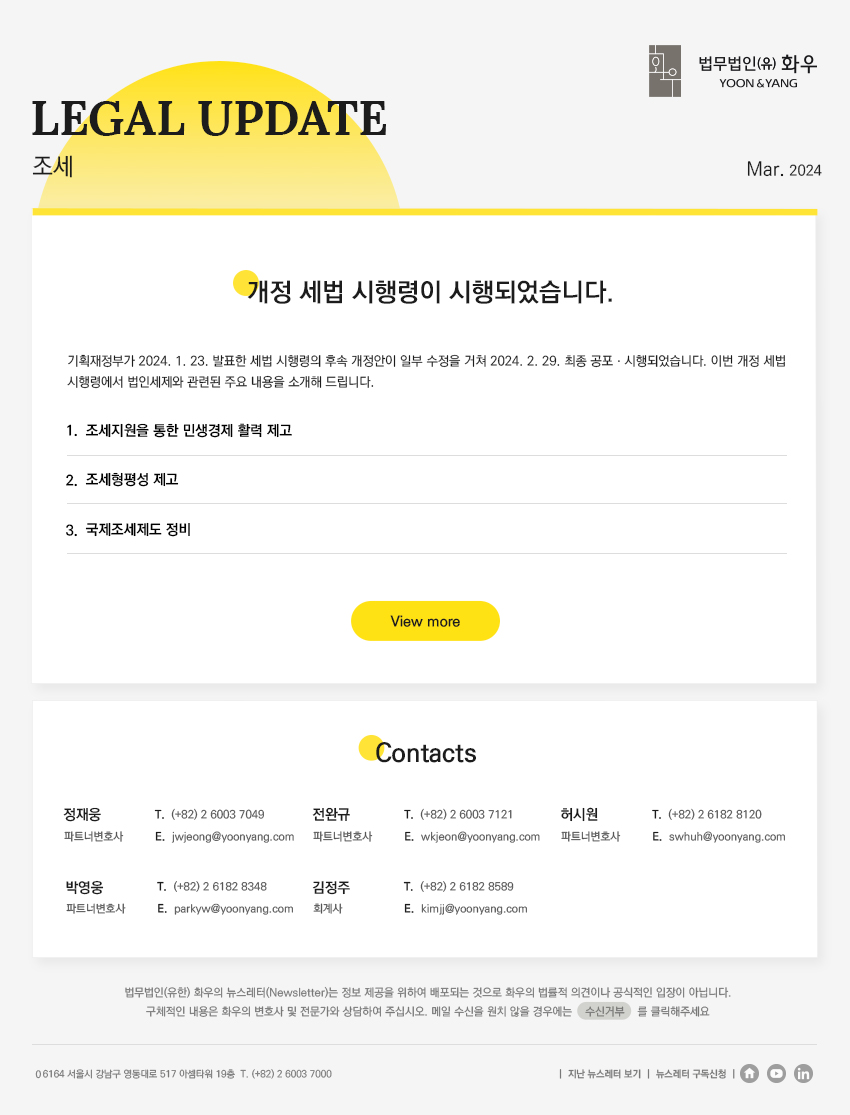Open the LinkedIn icon in footer
This screenshot has width=850, height=1115.
coord(803,1074)
